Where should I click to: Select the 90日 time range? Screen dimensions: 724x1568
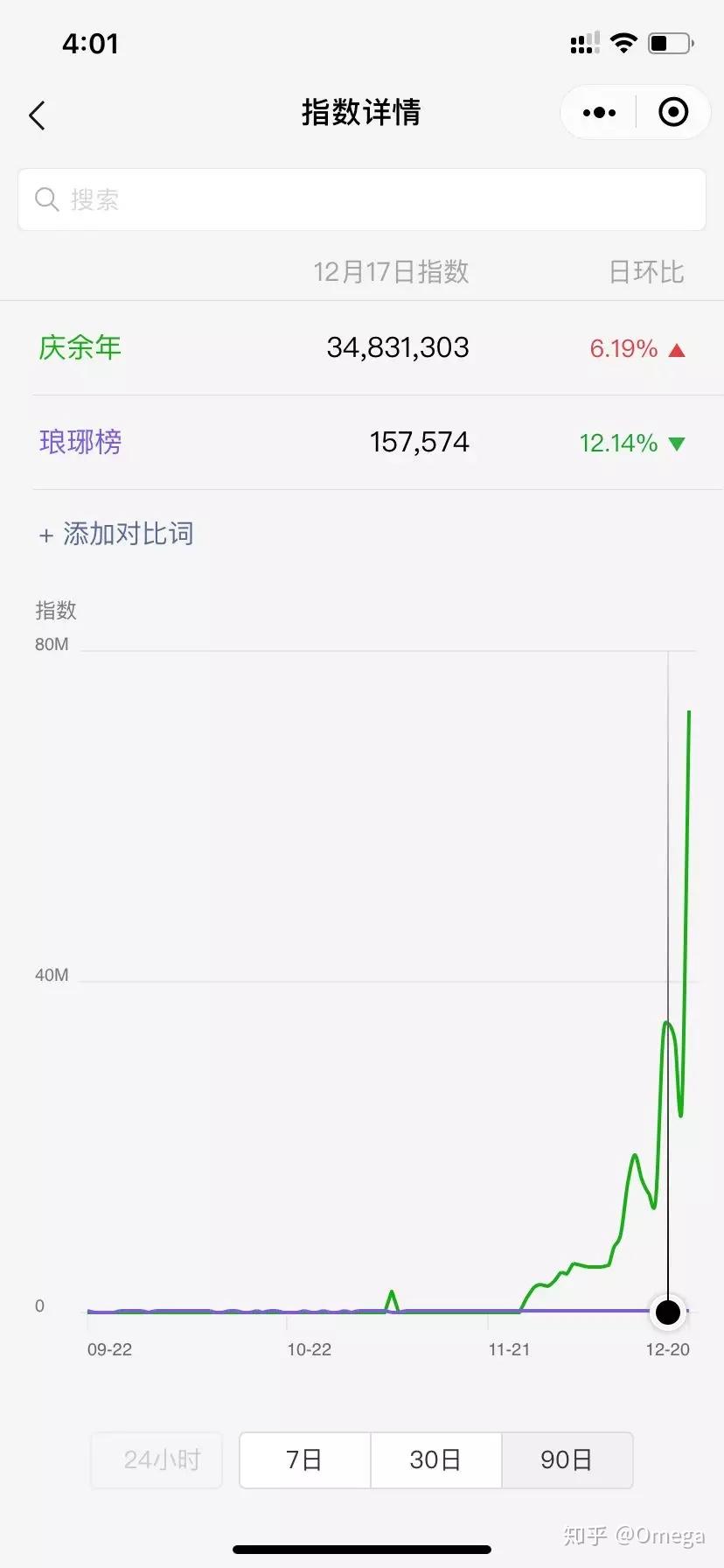(x=567, y=1459)
